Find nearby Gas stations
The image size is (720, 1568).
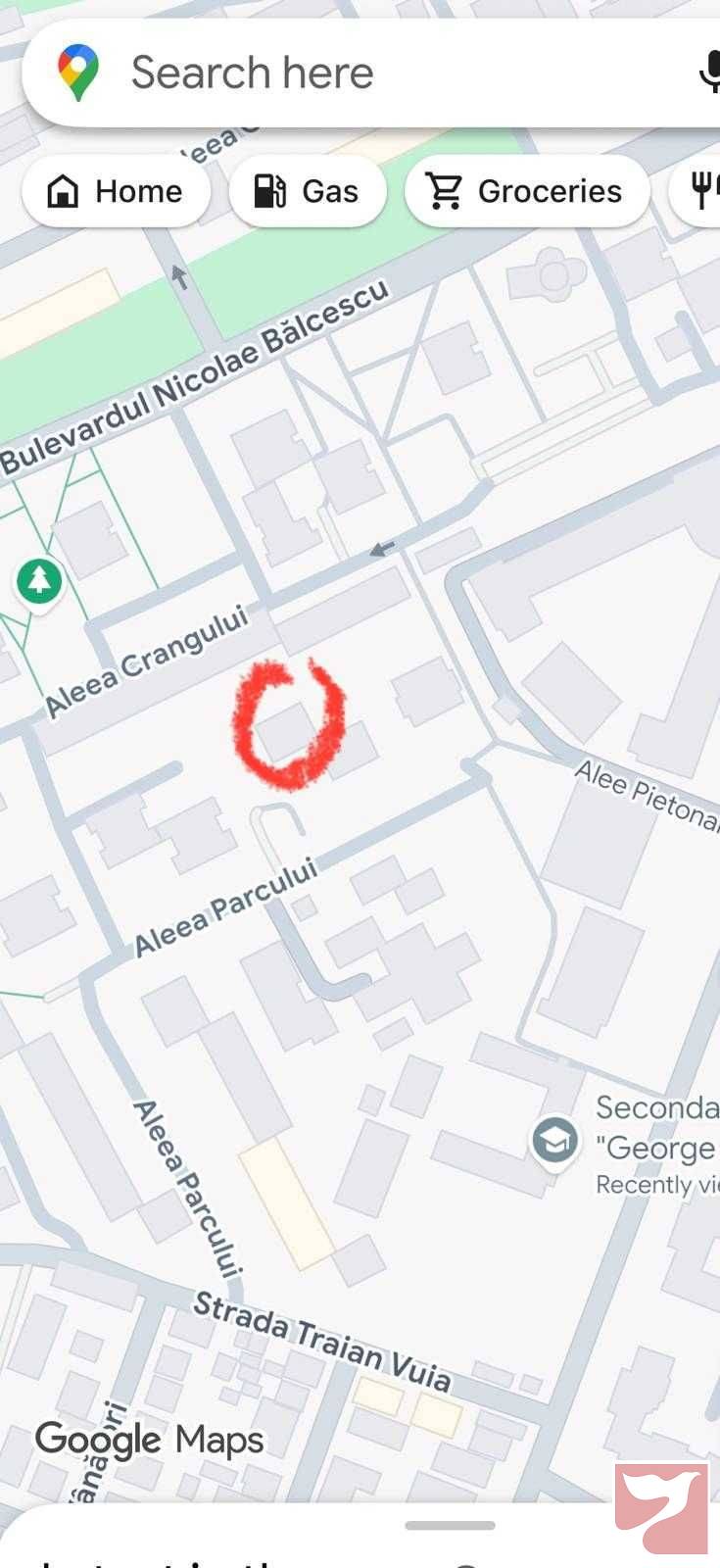coord(307,191)
